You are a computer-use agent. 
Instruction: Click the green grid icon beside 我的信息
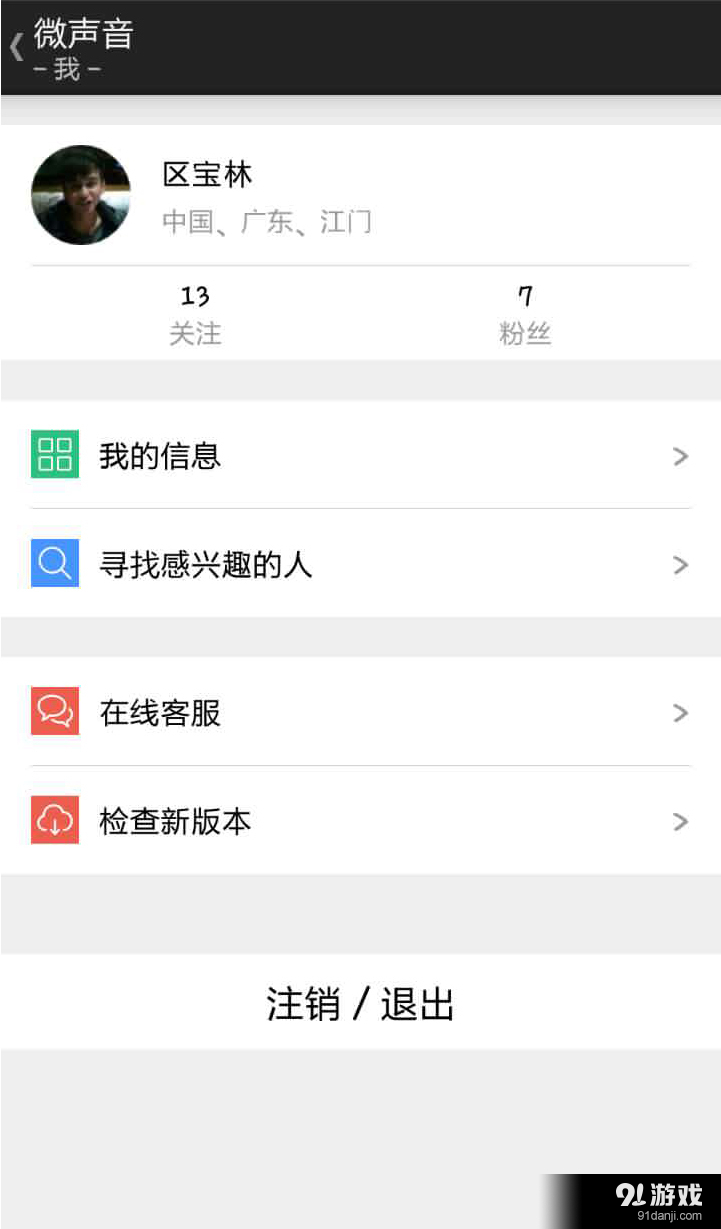click(54, 454)
